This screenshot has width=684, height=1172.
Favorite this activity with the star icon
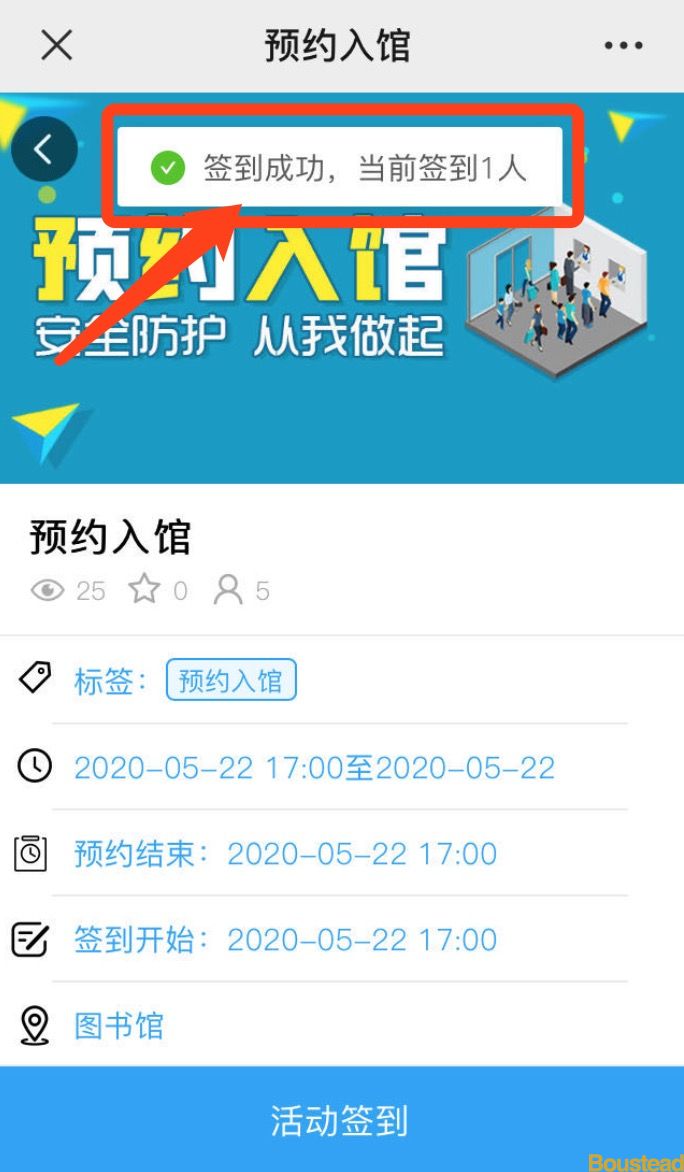[x=144, y=590]
